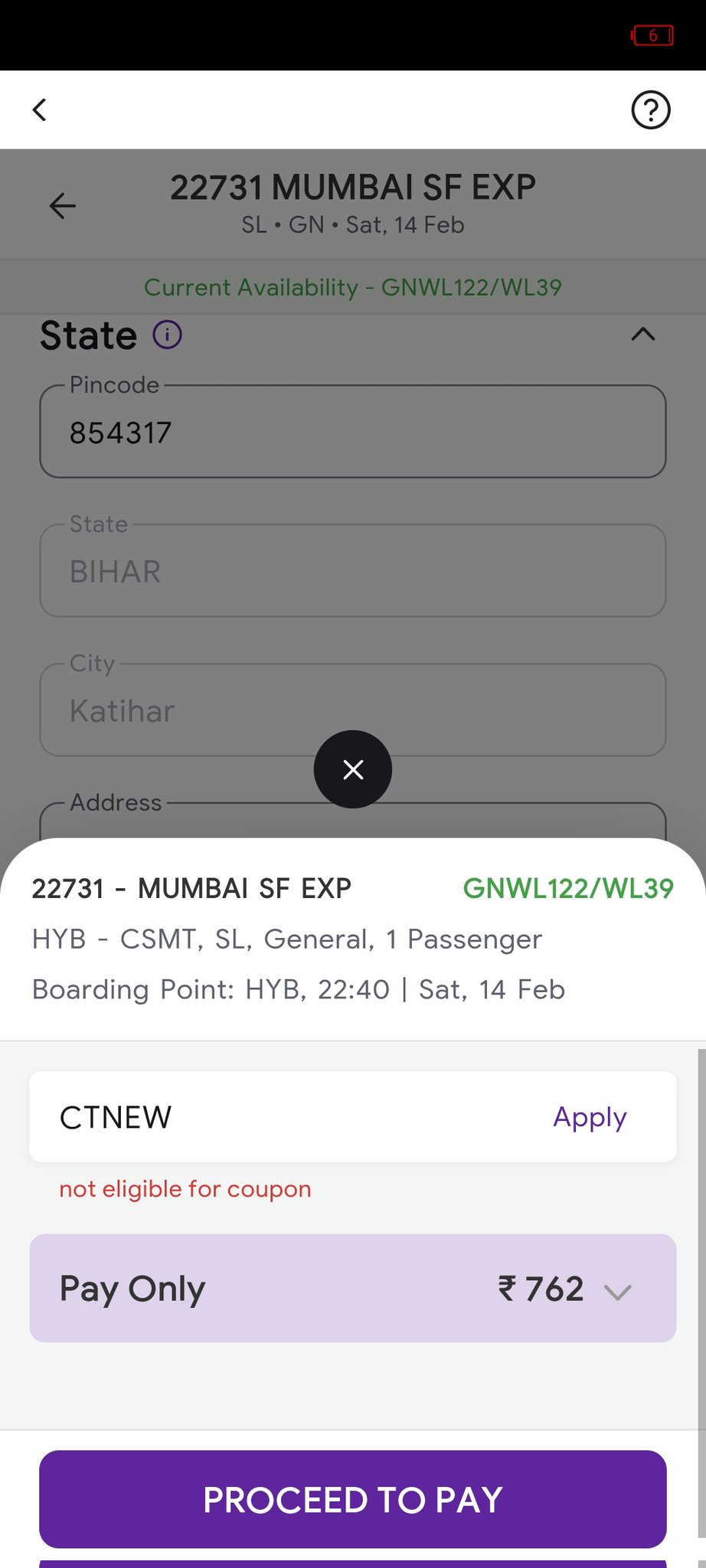Close the payment summary sheet
706x1568 pixels.
click(353, 769)
